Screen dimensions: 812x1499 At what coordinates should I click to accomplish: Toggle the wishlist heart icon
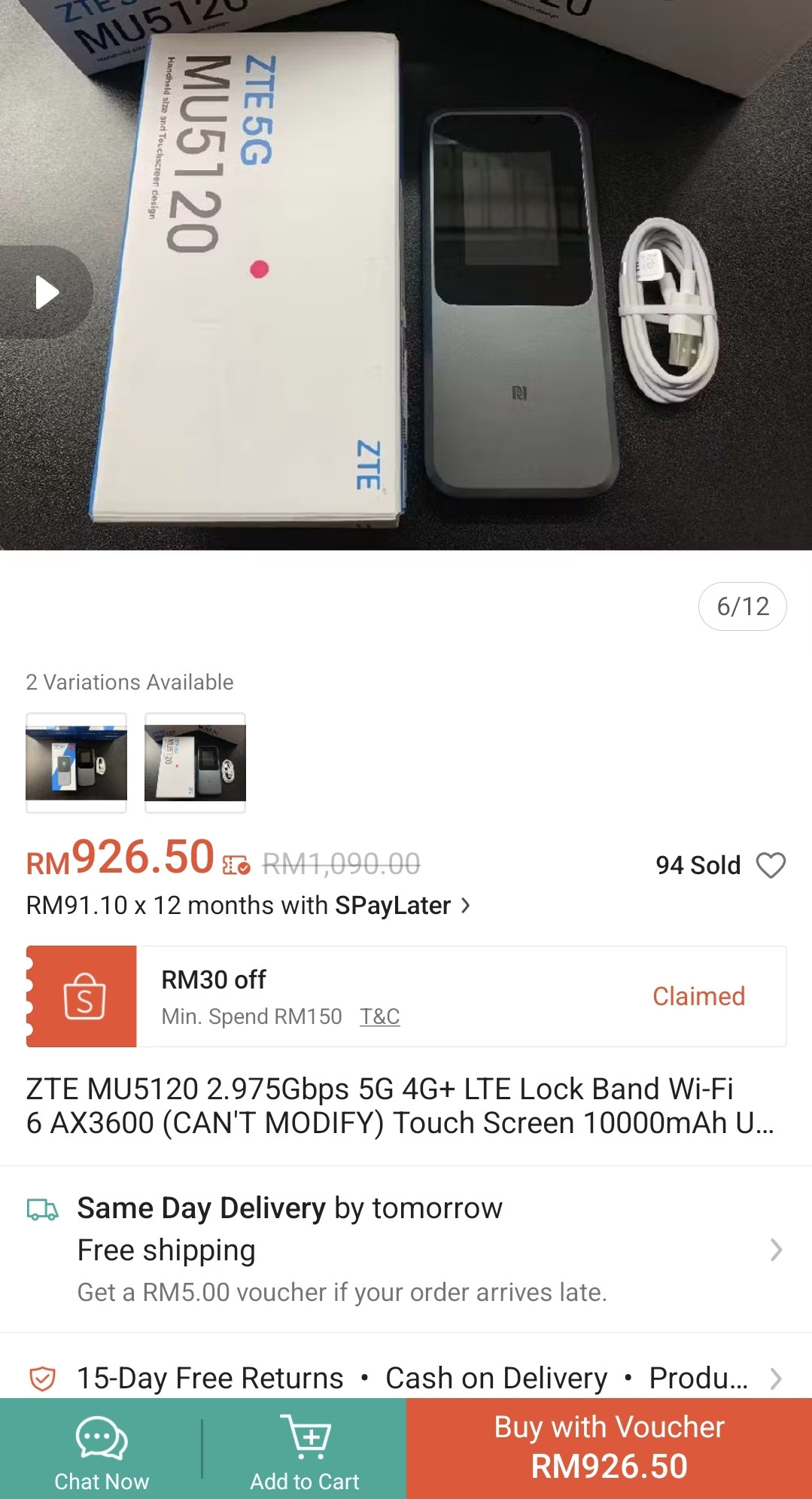[x=771, y=865]
